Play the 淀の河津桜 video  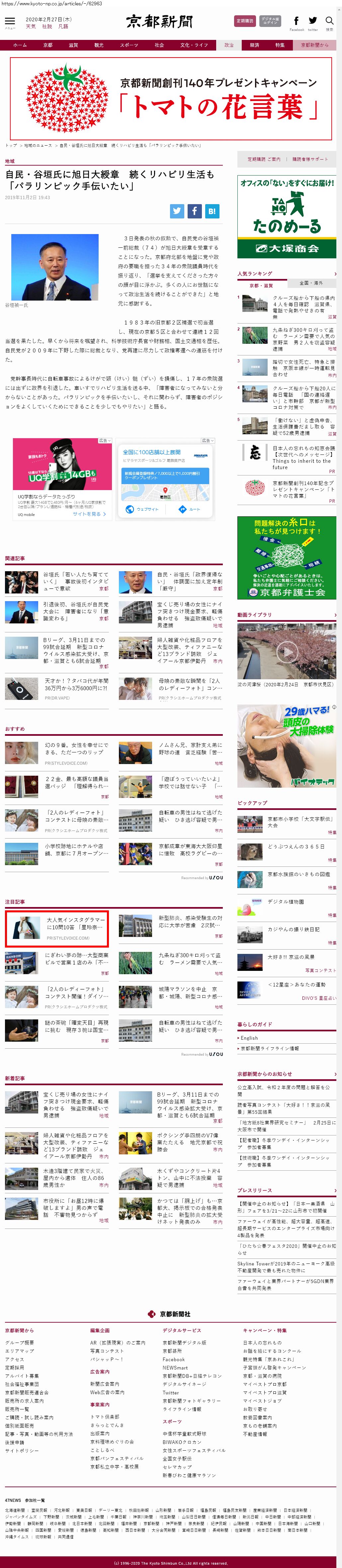pos(286,651)
